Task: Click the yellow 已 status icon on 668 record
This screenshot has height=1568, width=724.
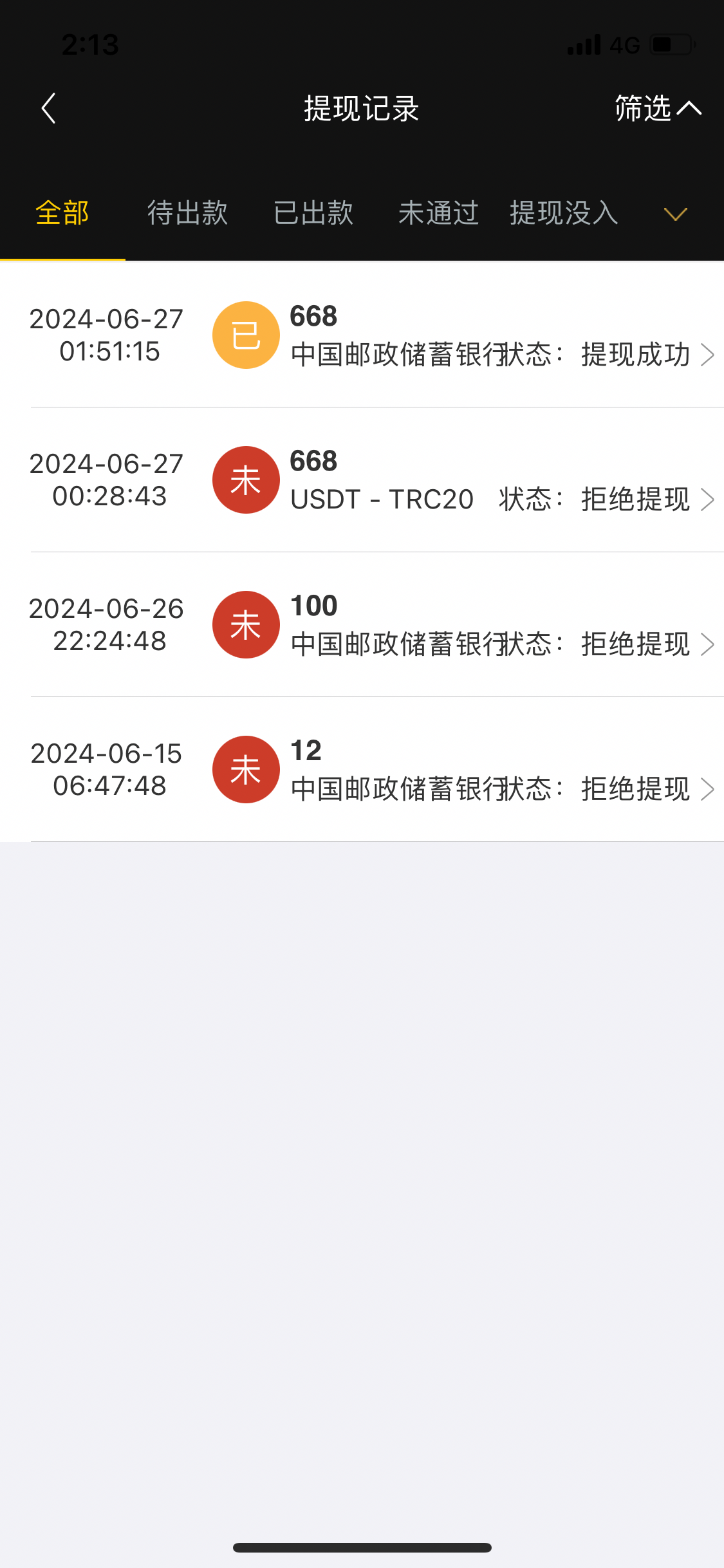Action: 246,335
